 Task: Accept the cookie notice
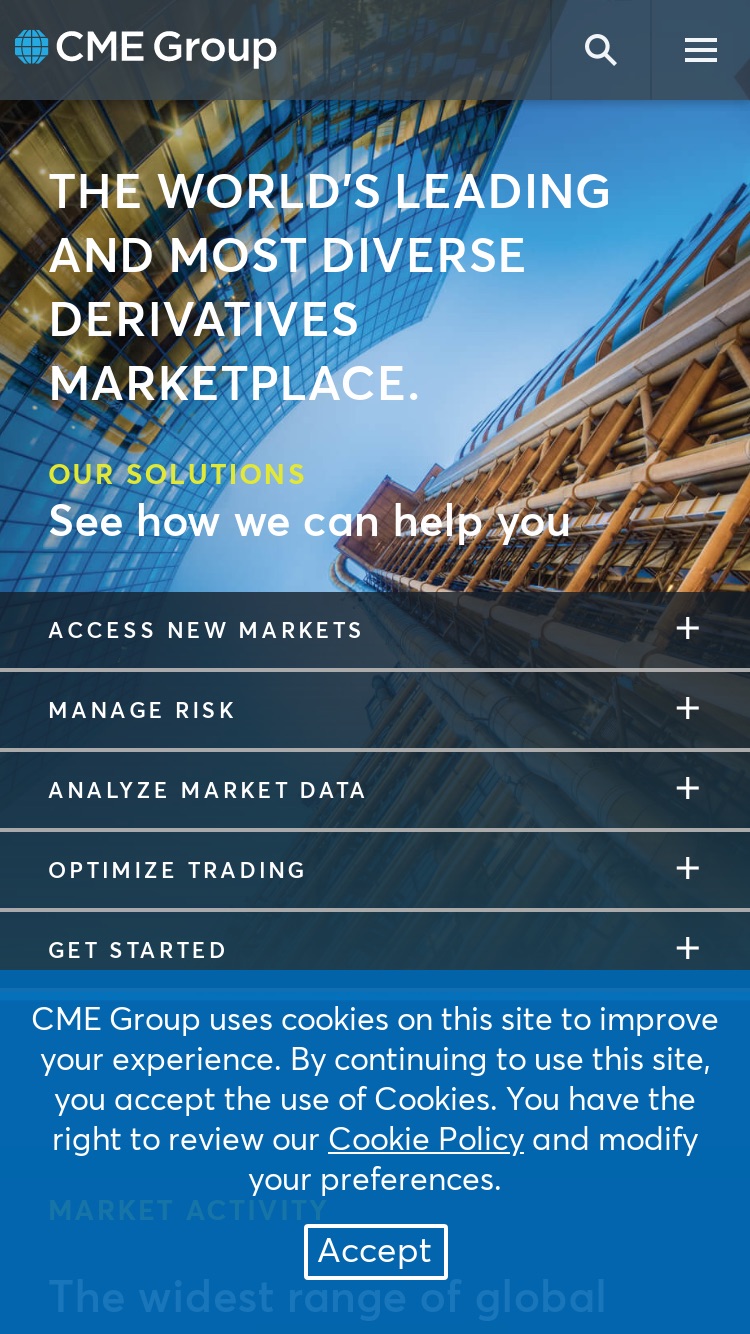(375, 1251)
